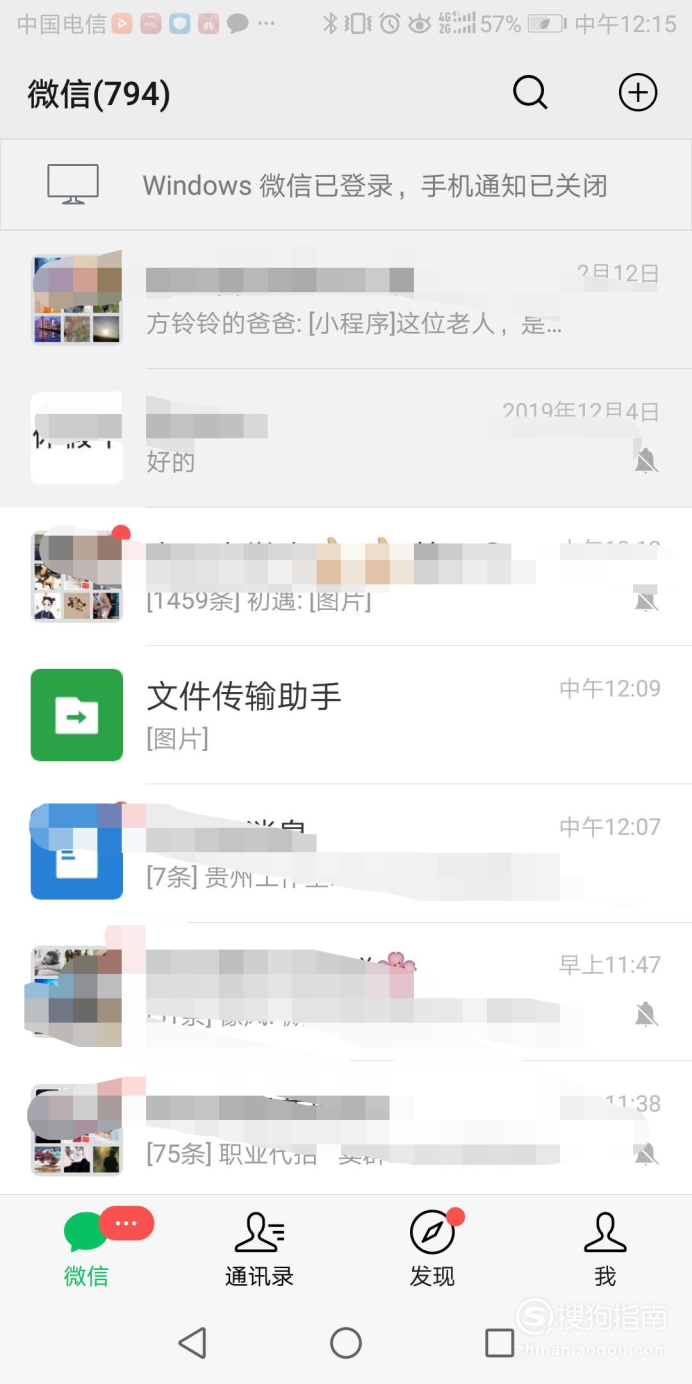Go back with the system back button
The height and width of the screenshot is (1384, 692).
(192, 1342)
